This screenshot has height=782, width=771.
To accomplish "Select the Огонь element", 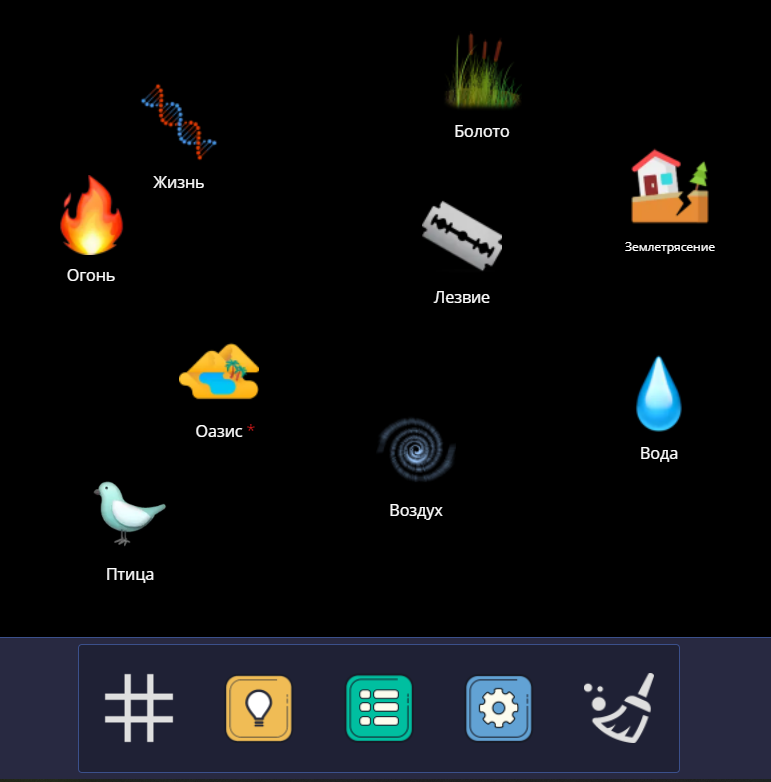I will tap(91, 217).
